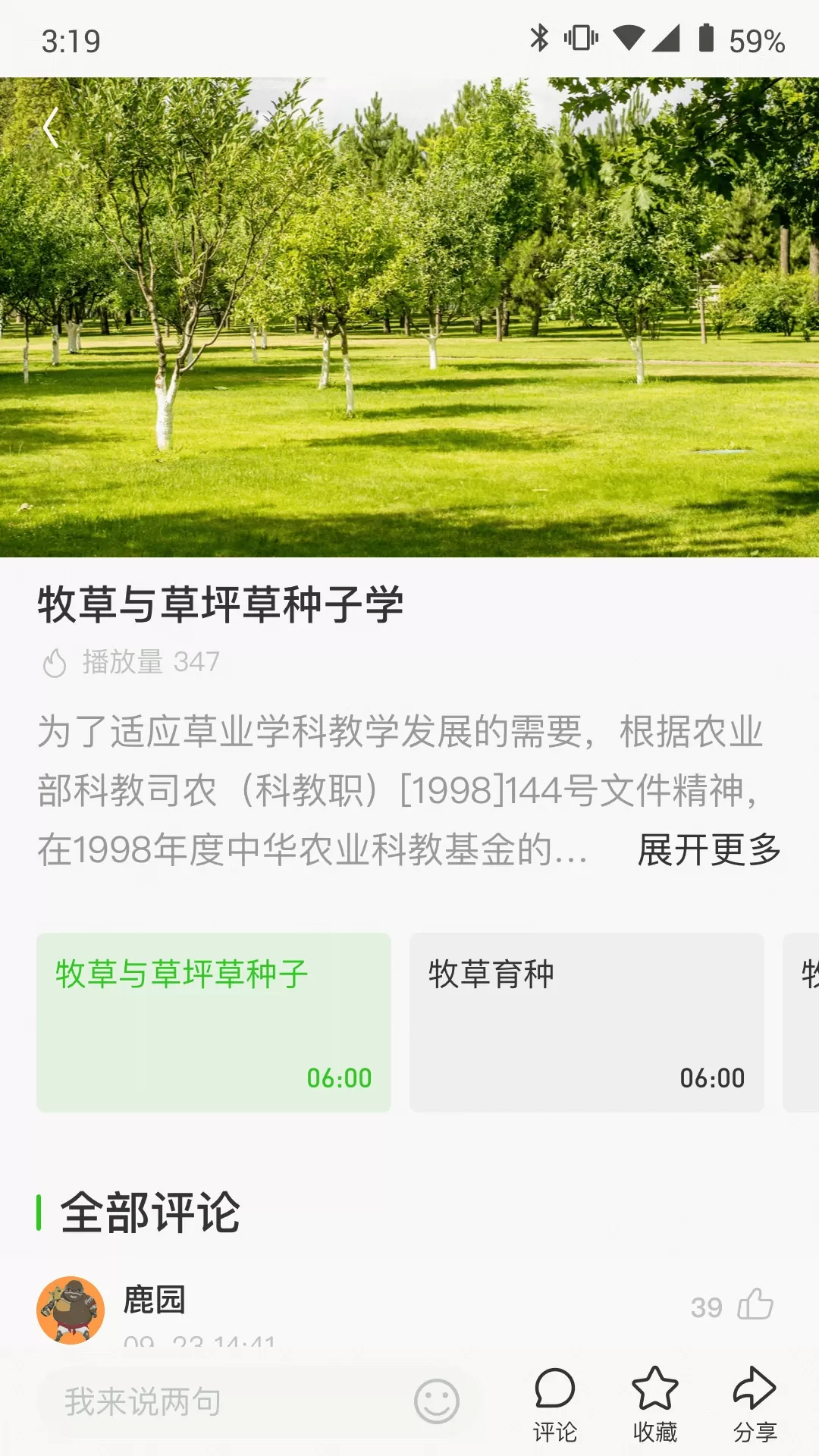Open the 牧草育种 lesson card
Screen dimensions: 819x1456
pyautogui.click(x=587, y=1022)
